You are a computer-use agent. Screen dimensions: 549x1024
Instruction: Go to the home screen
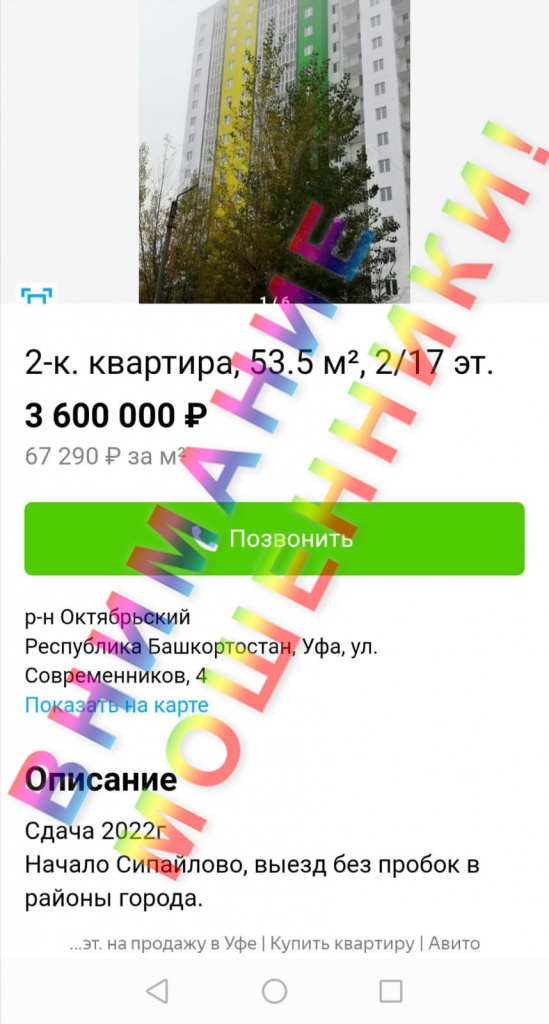point(275,991)
